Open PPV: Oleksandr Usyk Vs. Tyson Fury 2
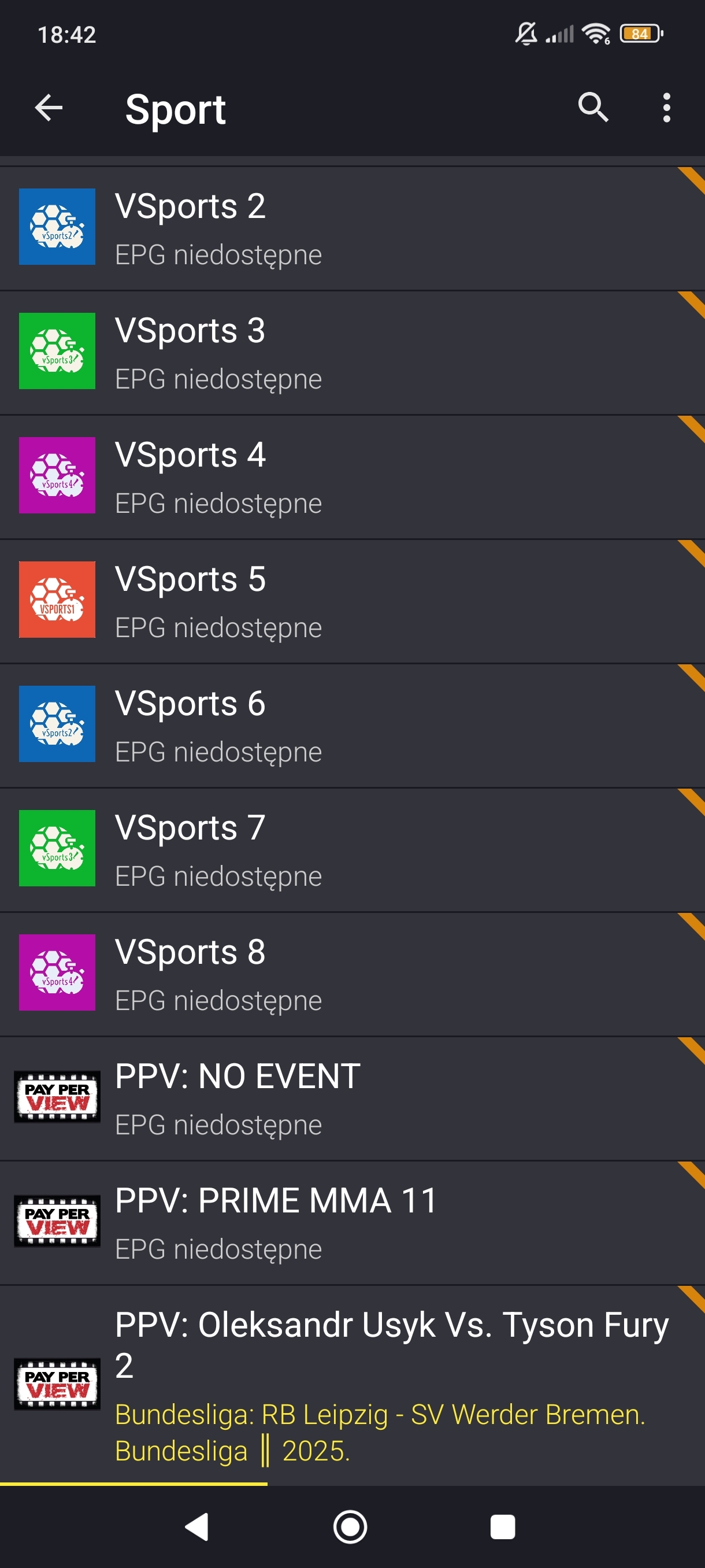The height and width of the screenshot is (1568, 705). coord(352,1385)
